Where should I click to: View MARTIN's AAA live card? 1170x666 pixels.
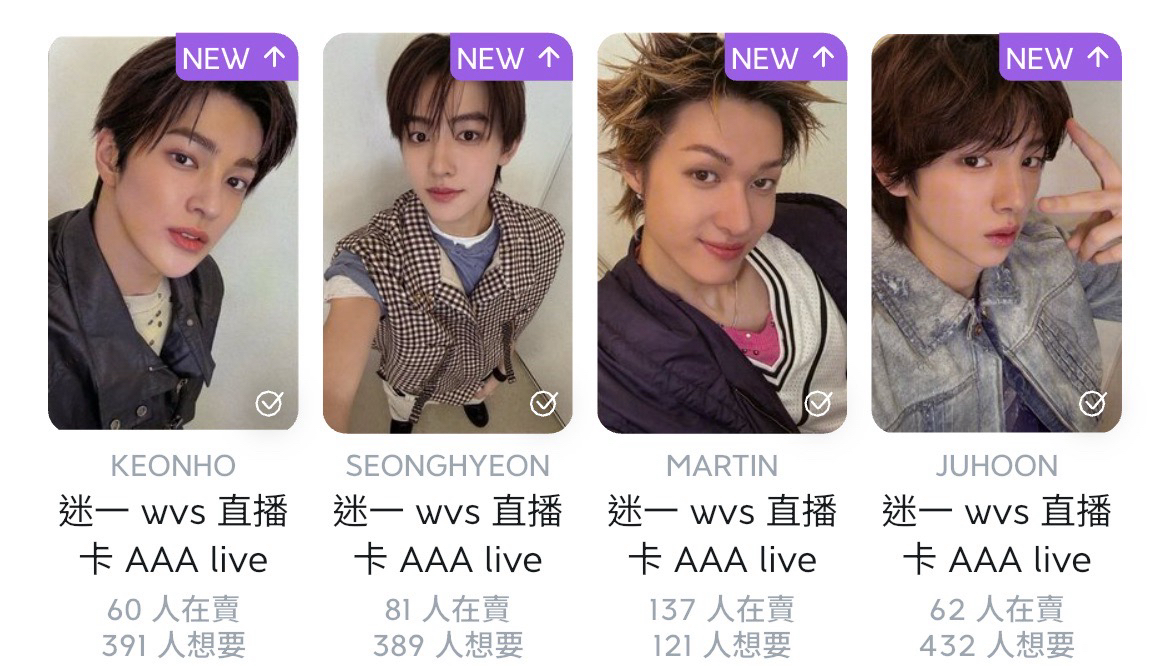point(721,235)
